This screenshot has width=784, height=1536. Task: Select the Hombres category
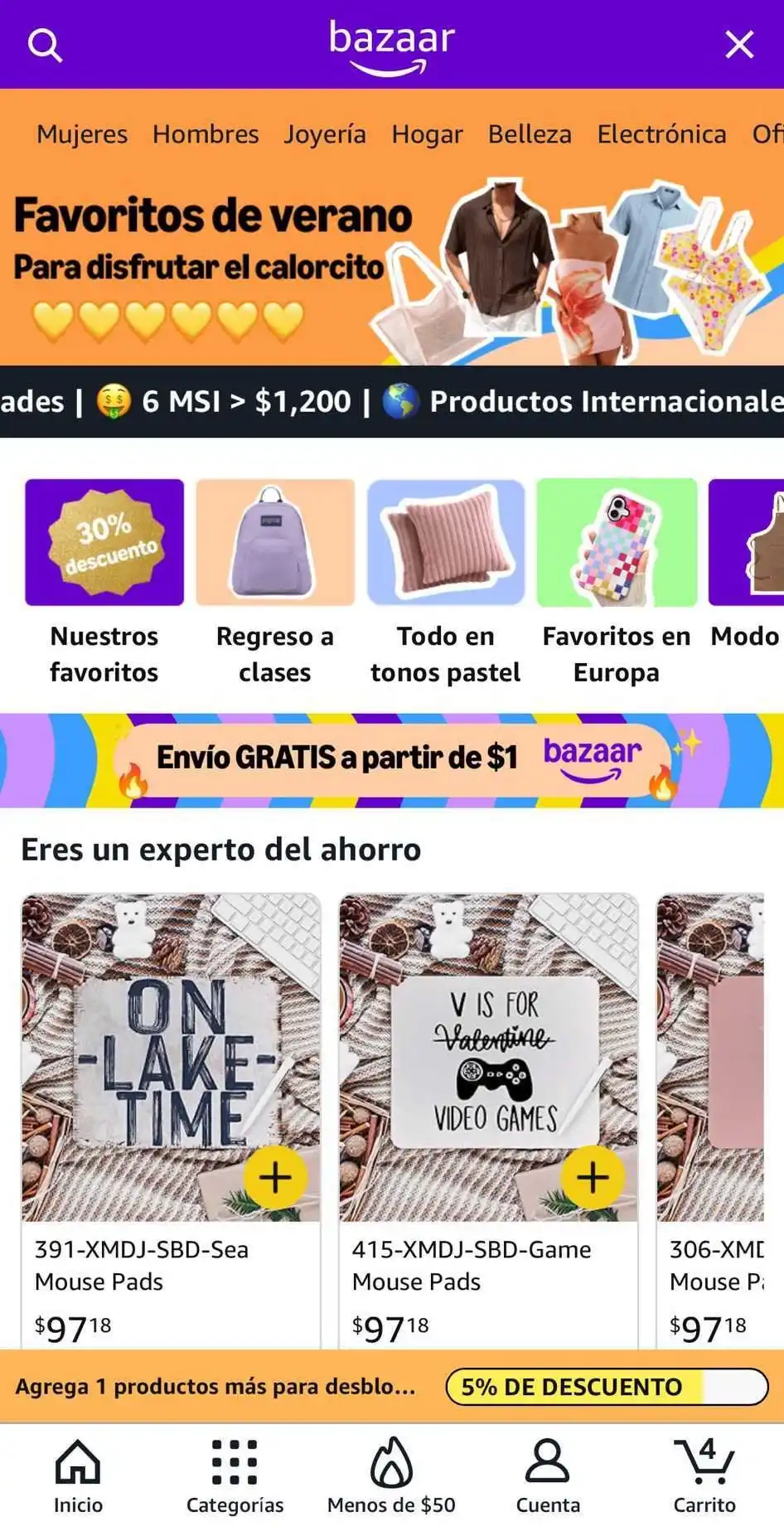(206, 134)
